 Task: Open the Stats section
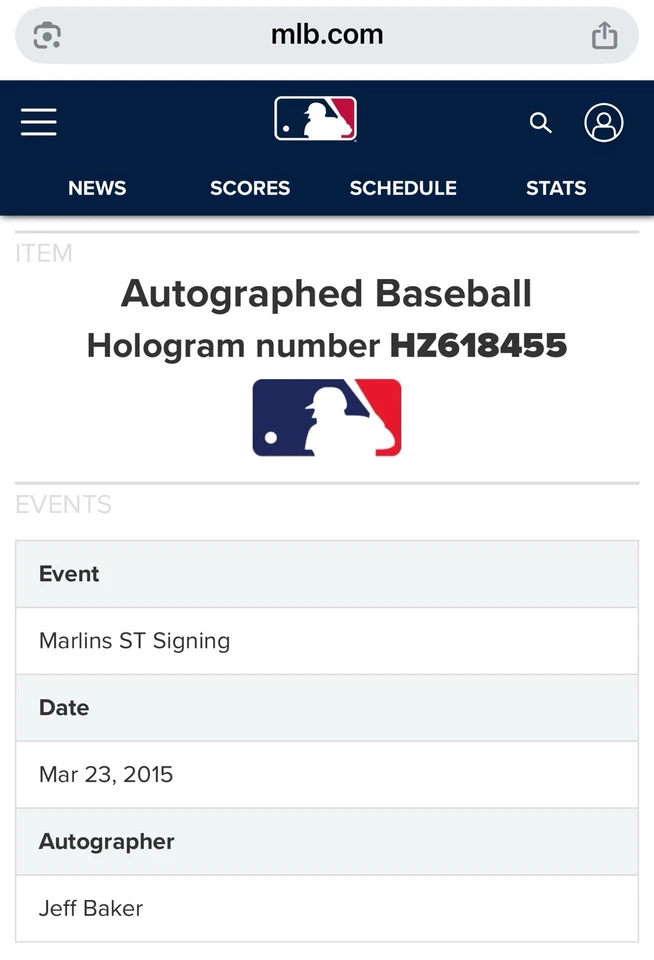point(556,188)
